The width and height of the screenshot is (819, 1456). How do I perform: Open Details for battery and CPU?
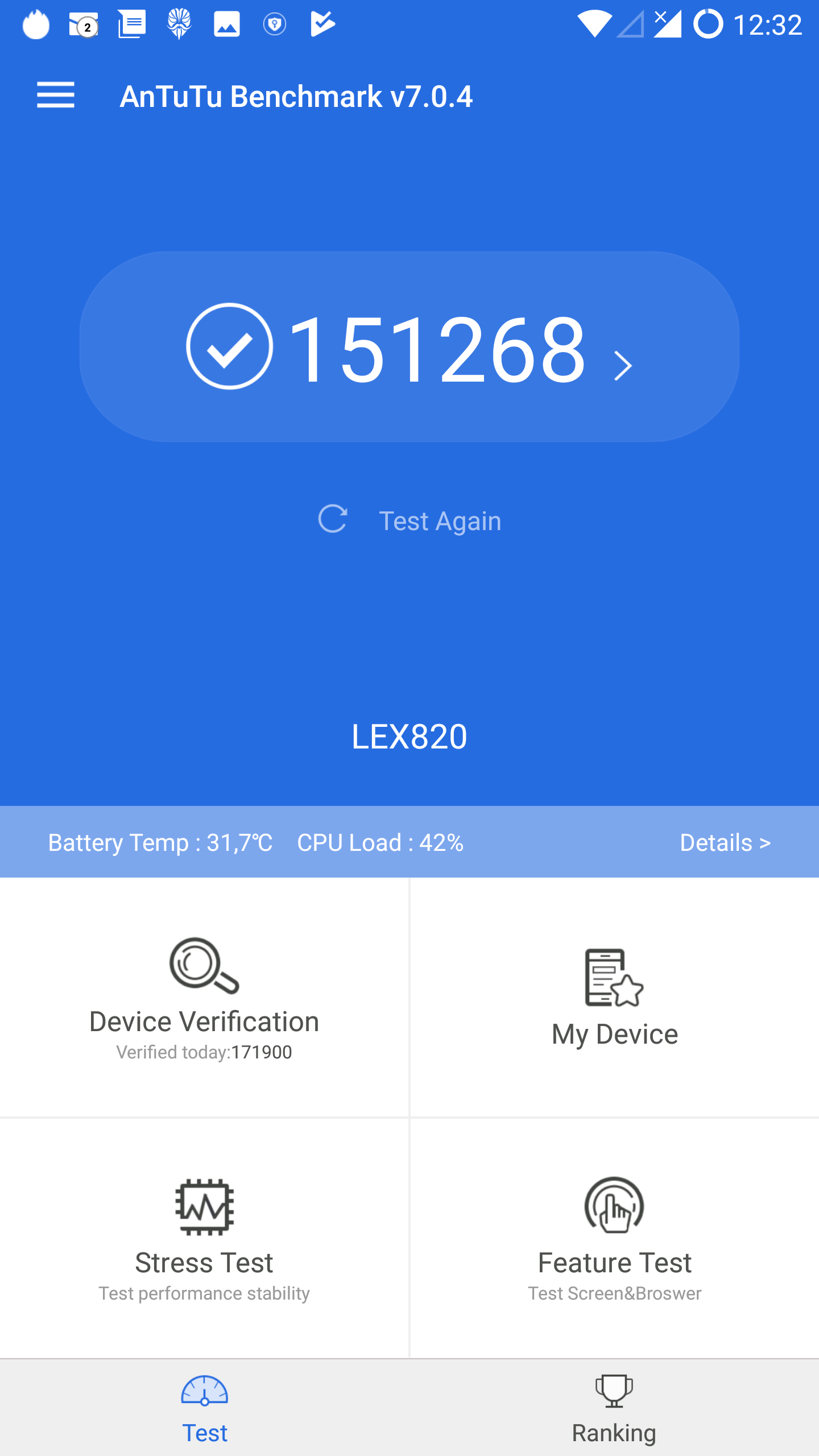pos(725,842)
